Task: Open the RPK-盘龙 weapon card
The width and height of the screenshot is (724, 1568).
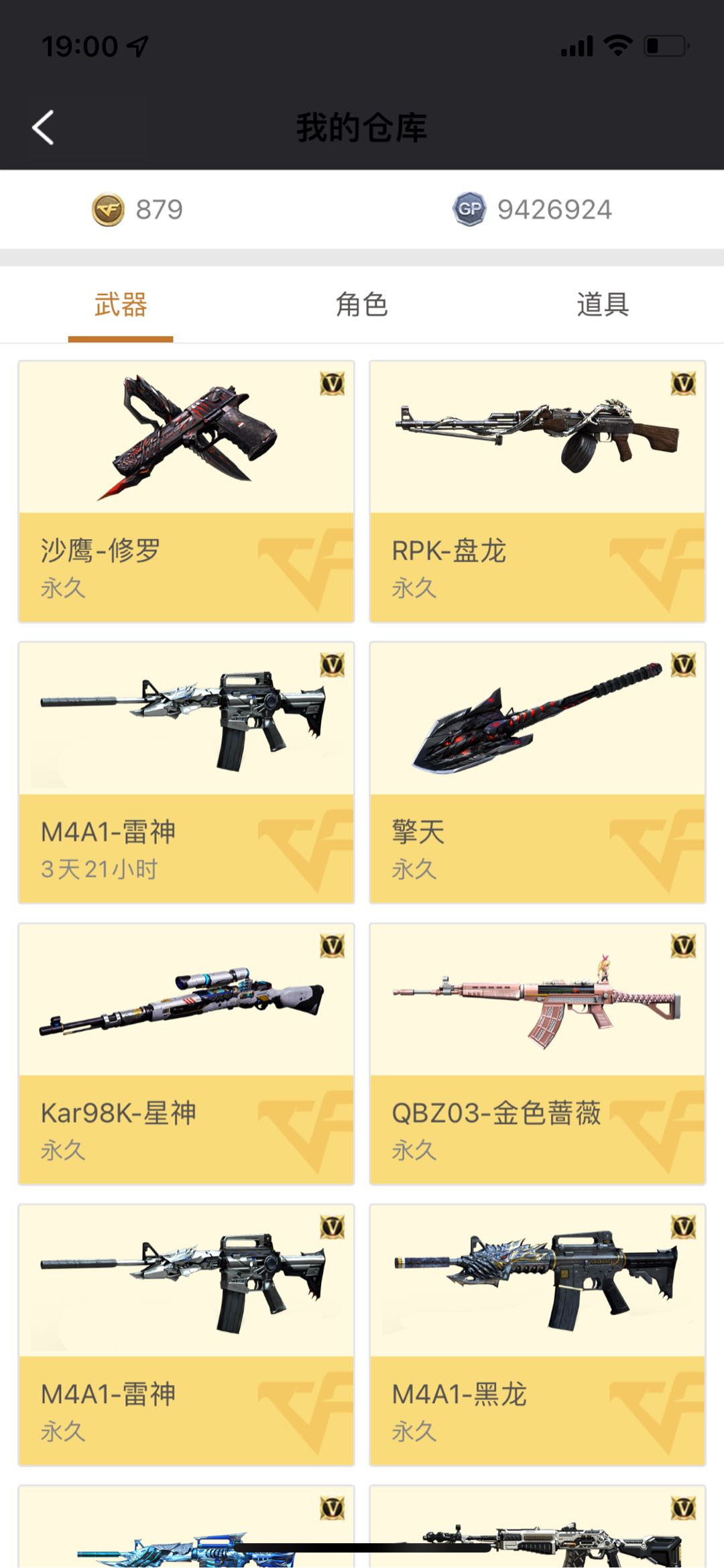Action: pos(538,492)
